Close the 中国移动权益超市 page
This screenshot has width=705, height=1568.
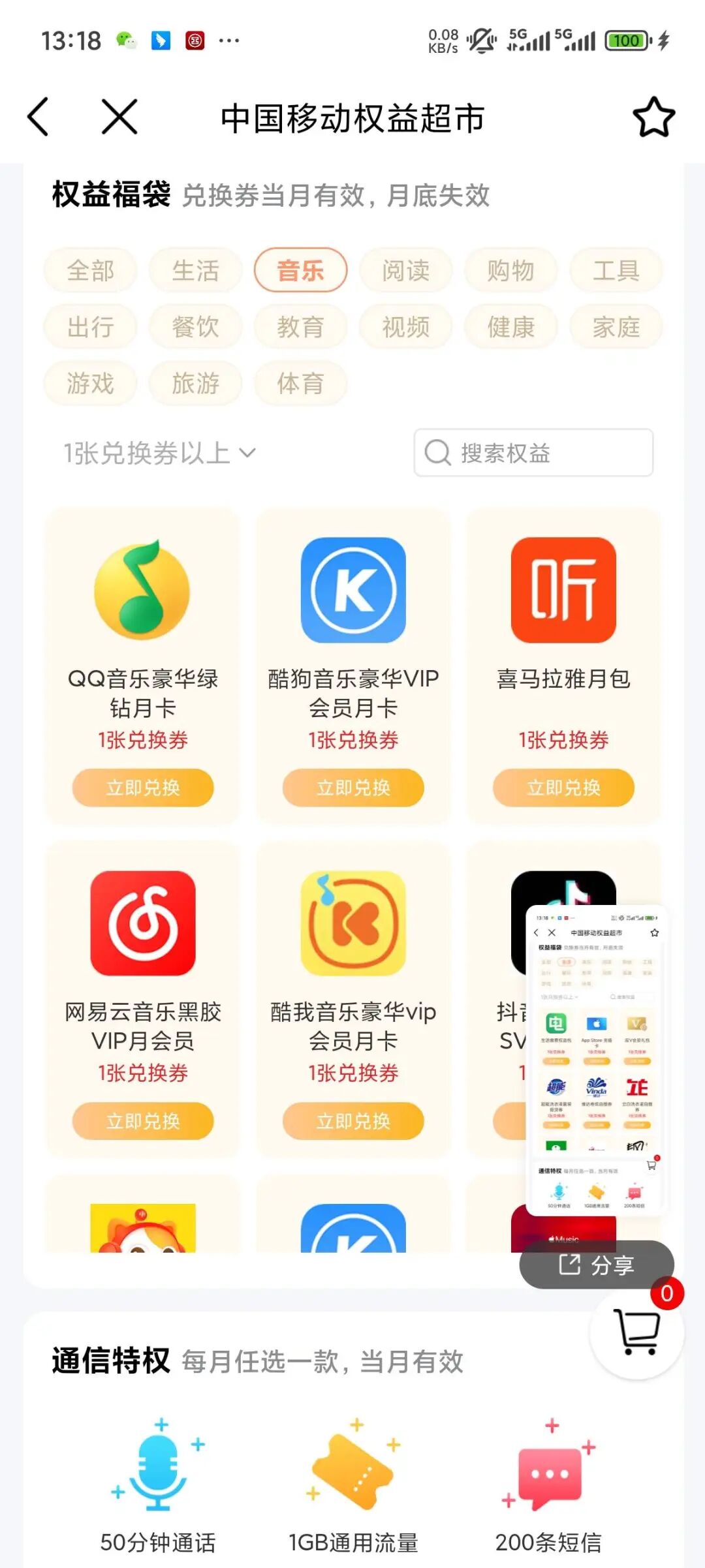click(119, 117)
